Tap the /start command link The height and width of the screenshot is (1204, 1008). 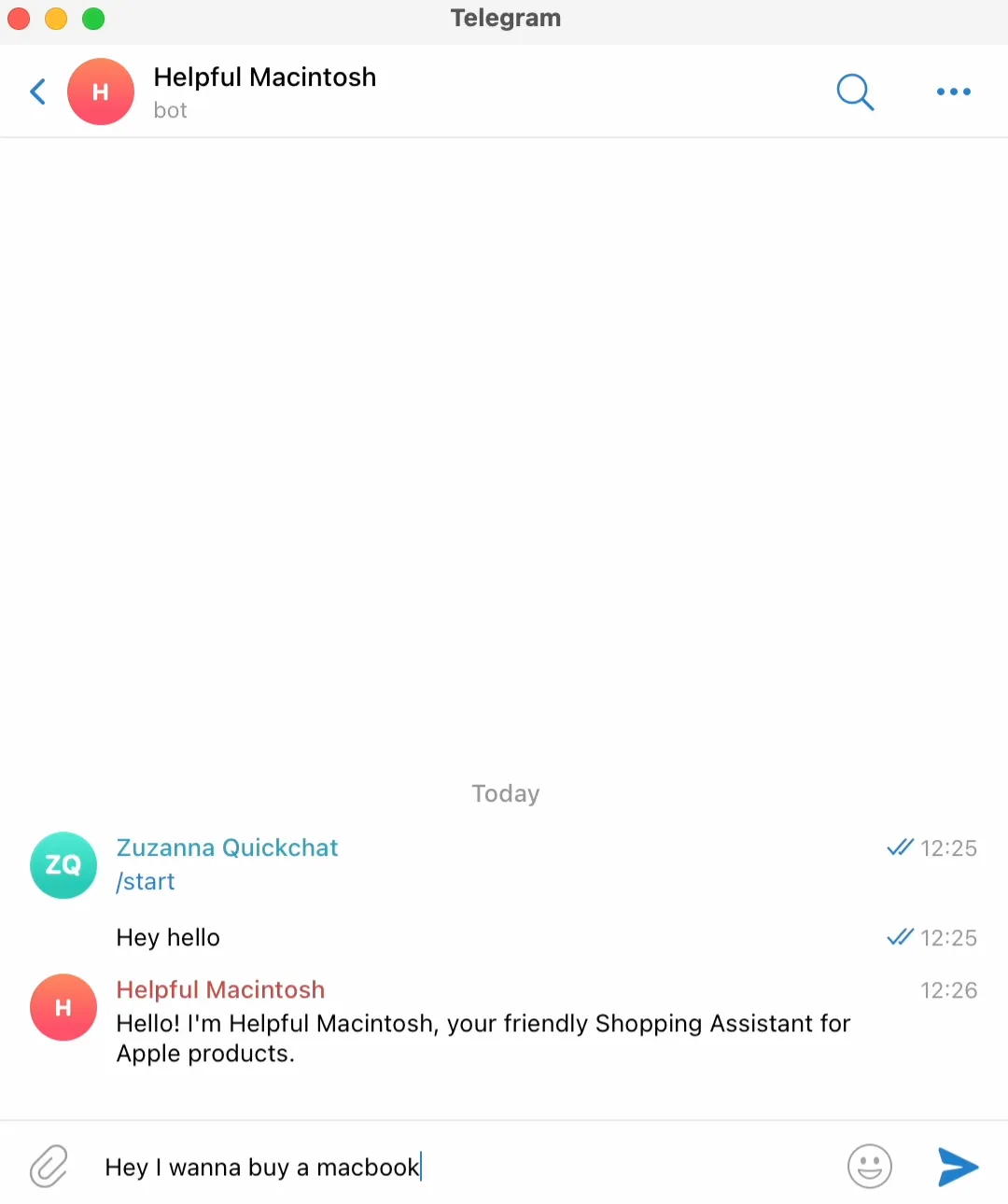pos(146,882)
